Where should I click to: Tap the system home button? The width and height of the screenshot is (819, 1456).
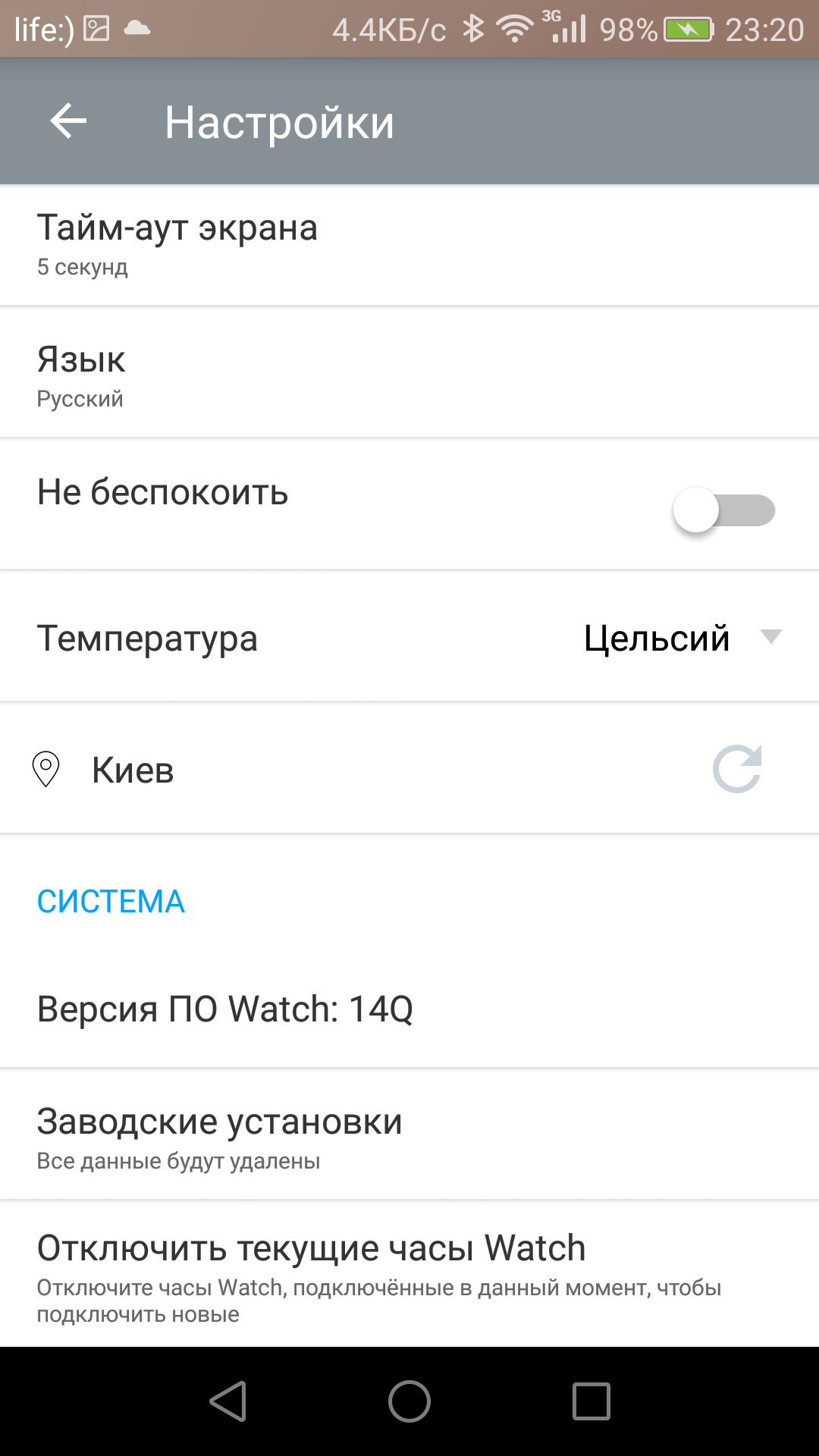point(409,1401)
